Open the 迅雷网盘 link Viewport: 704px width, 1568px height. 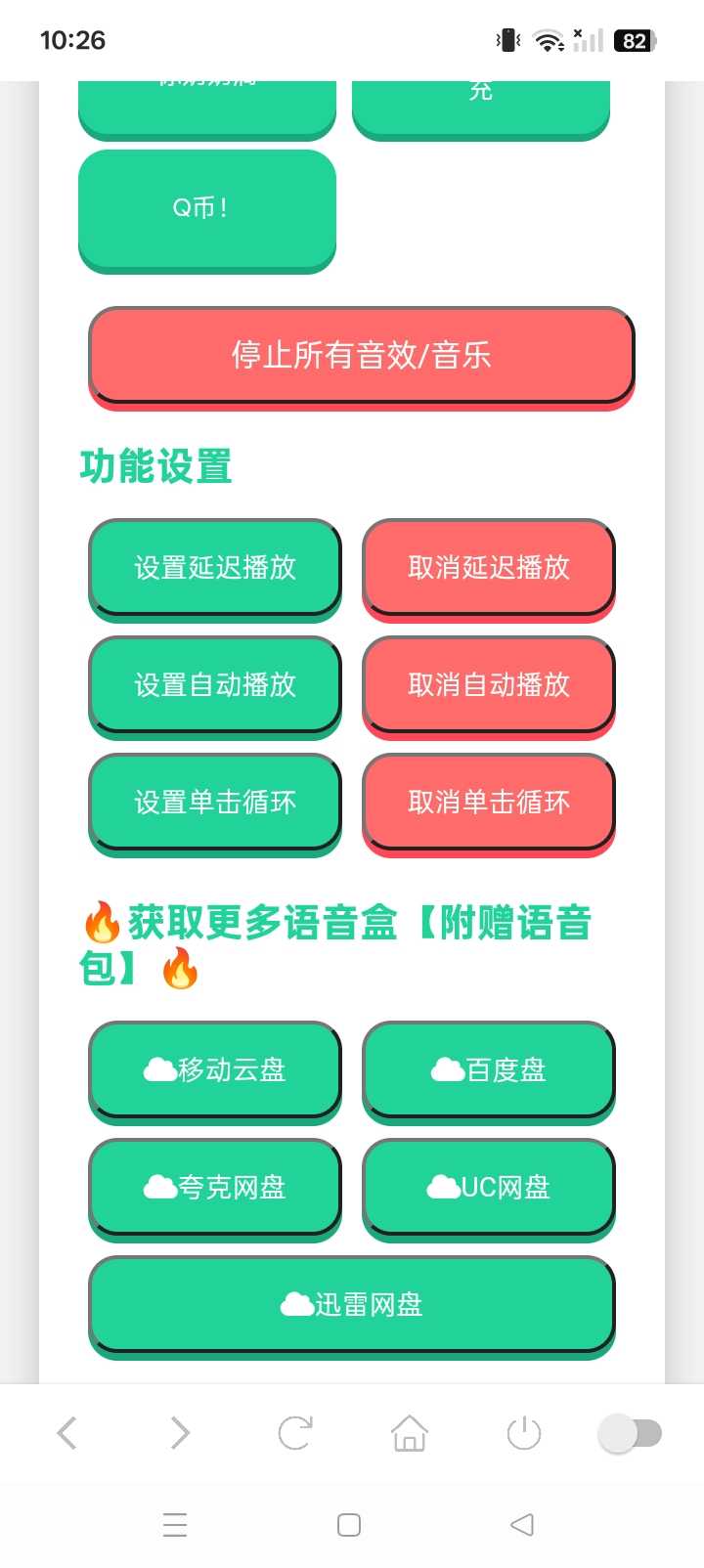tap(352, 1305)
